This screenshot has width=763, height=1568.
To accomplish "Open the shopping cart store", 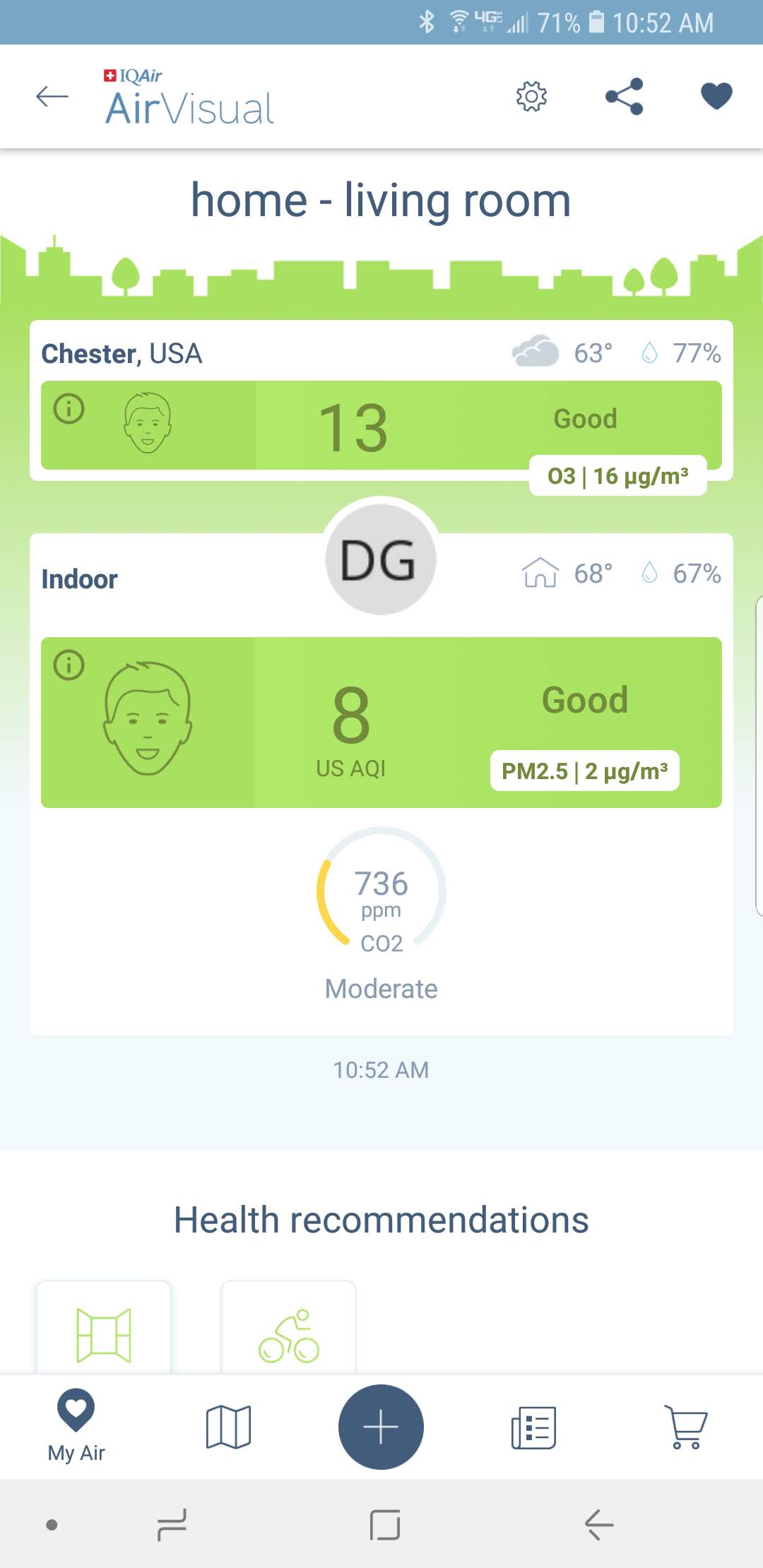I will coord(686,1425).
